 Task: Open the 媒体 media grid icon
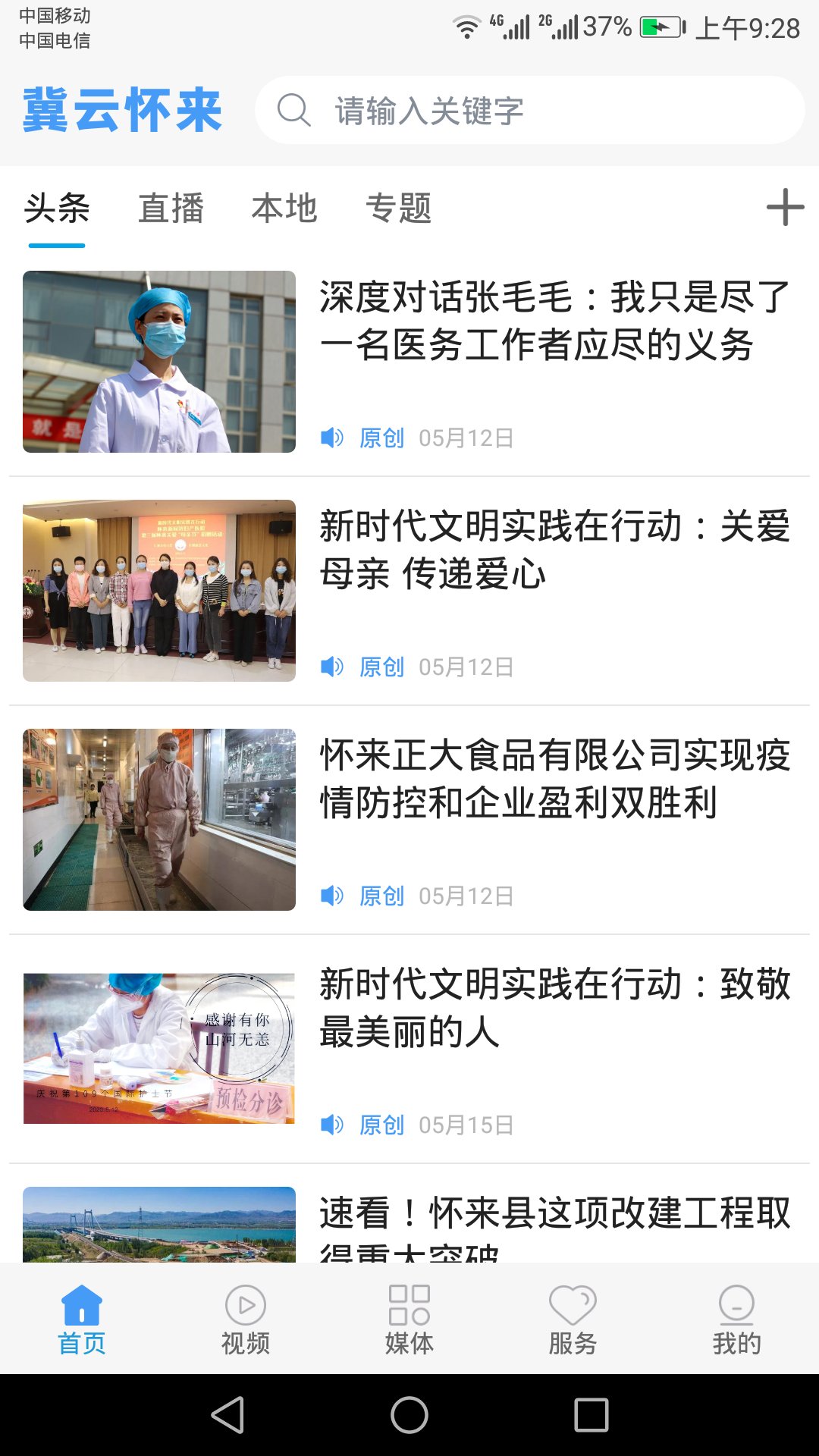pos(409,1307)
